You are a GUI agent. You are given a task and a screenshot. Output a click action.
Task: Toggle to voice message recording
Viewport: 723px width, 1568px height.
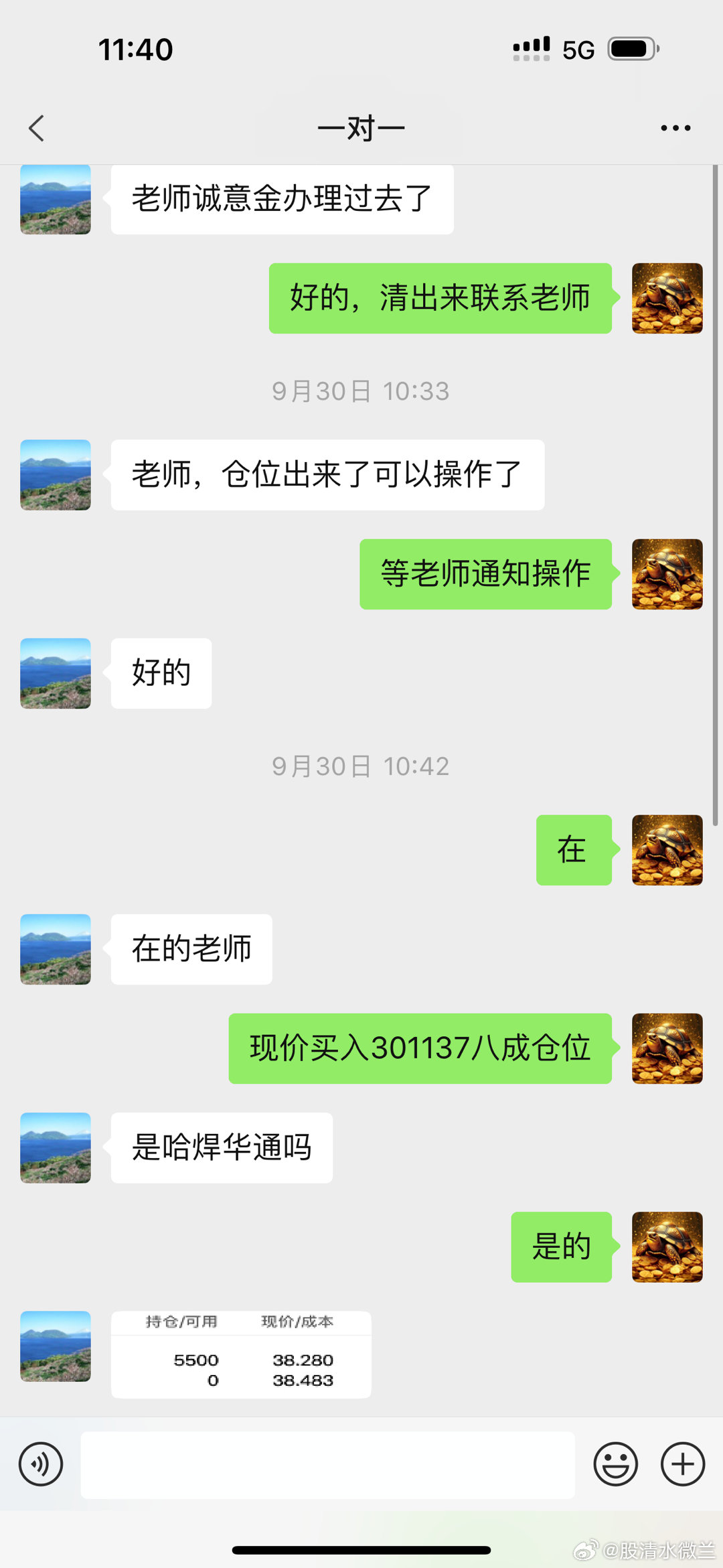point(41,1464)
